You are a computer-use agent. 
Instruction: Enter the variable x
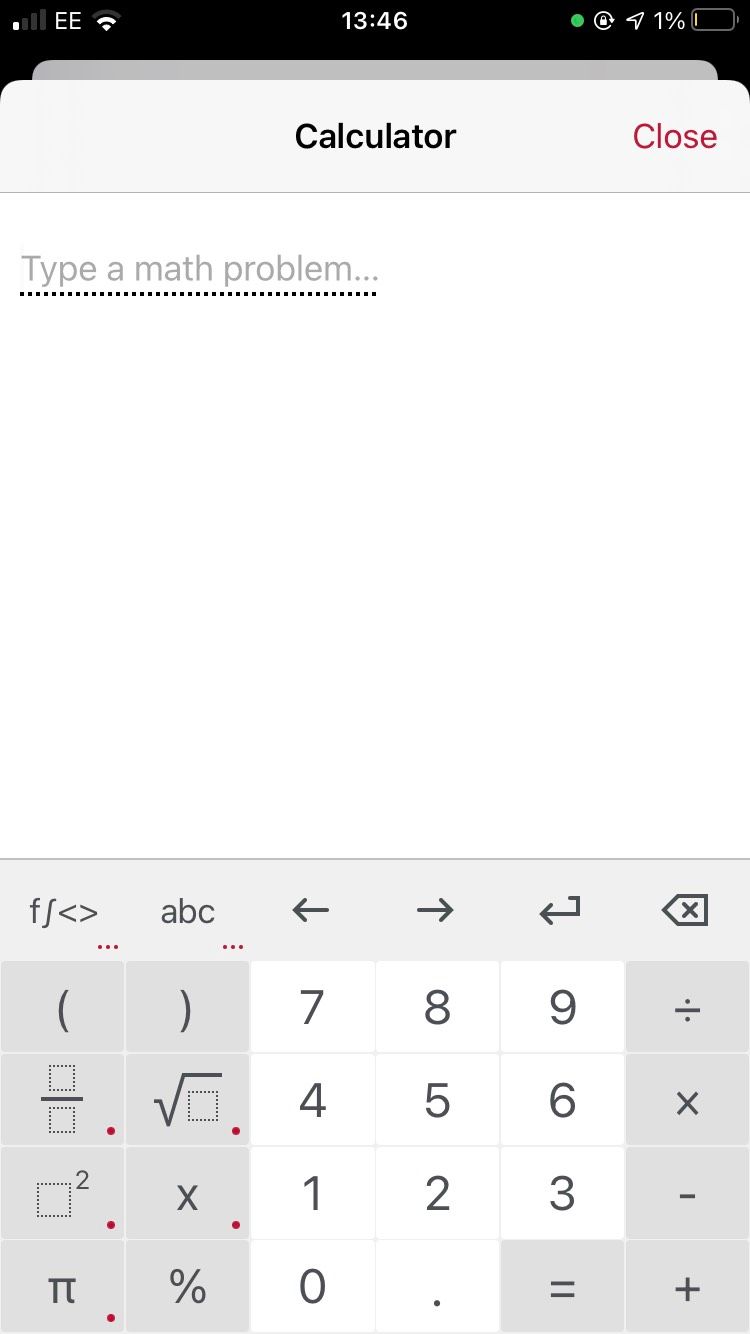(x=187, y=1194)
